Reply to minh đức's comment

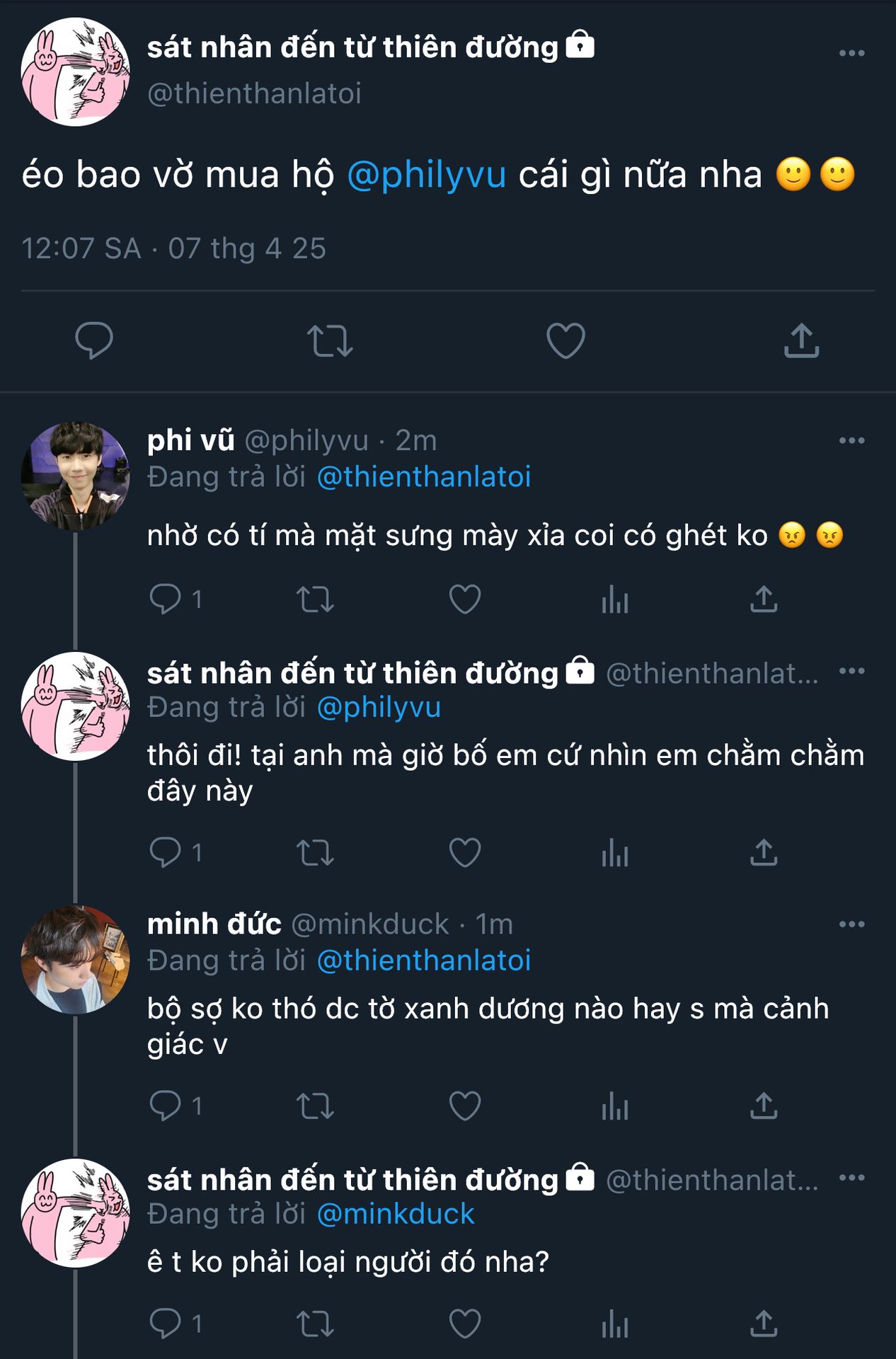click(x=166, y=1106)
